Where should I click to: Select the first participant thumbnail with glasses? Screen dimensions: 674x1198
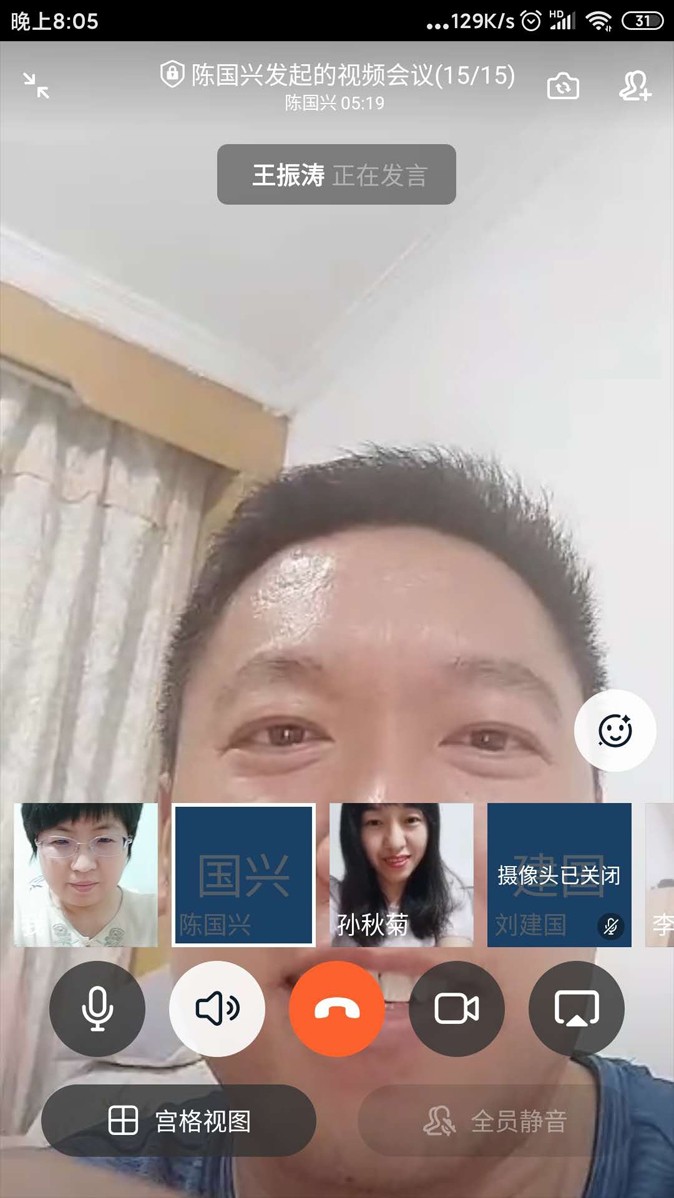[x=86, y=874]
